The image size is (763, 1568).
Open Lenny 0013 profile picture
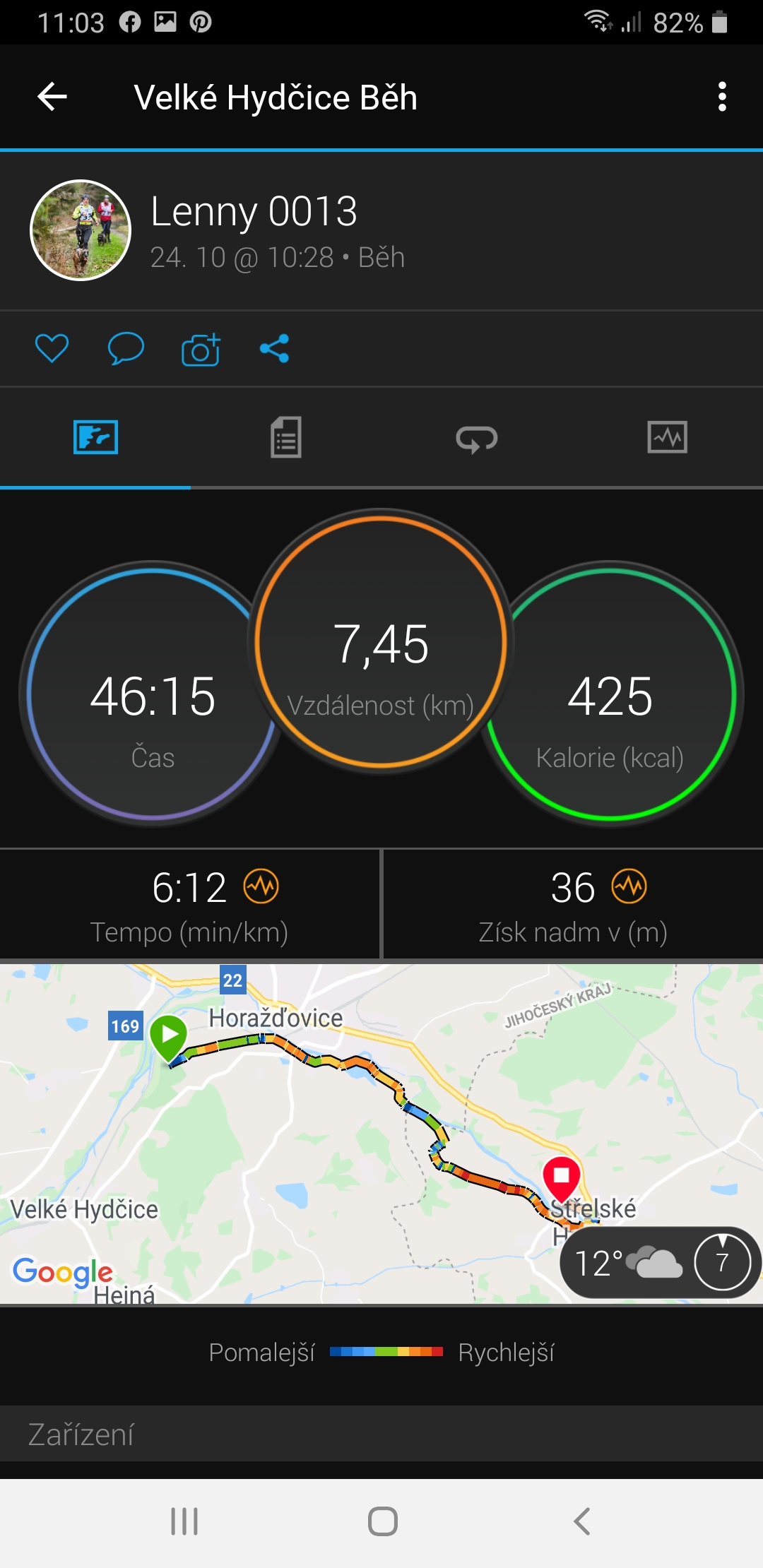(81, 230)
